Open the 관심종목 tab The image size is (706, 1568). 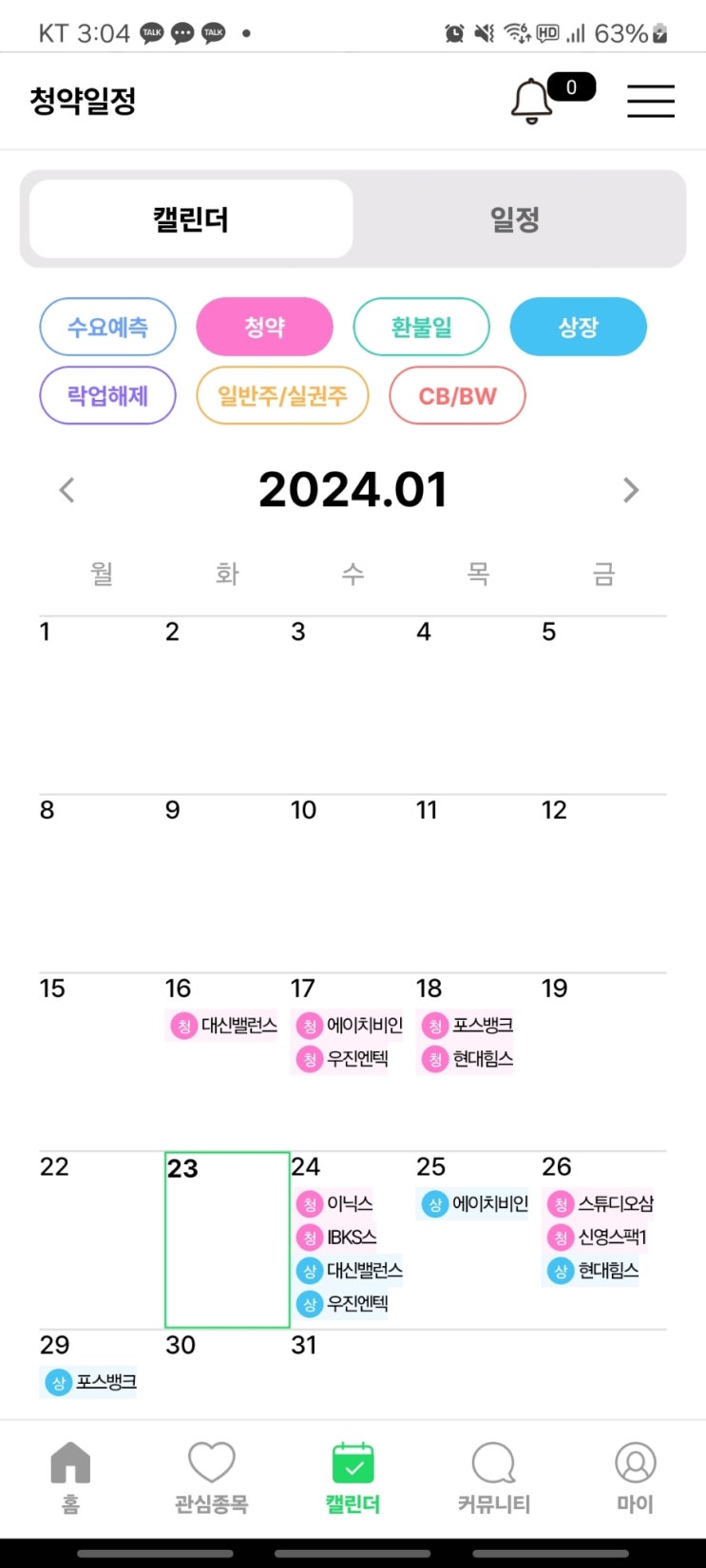click(211, 1478)
